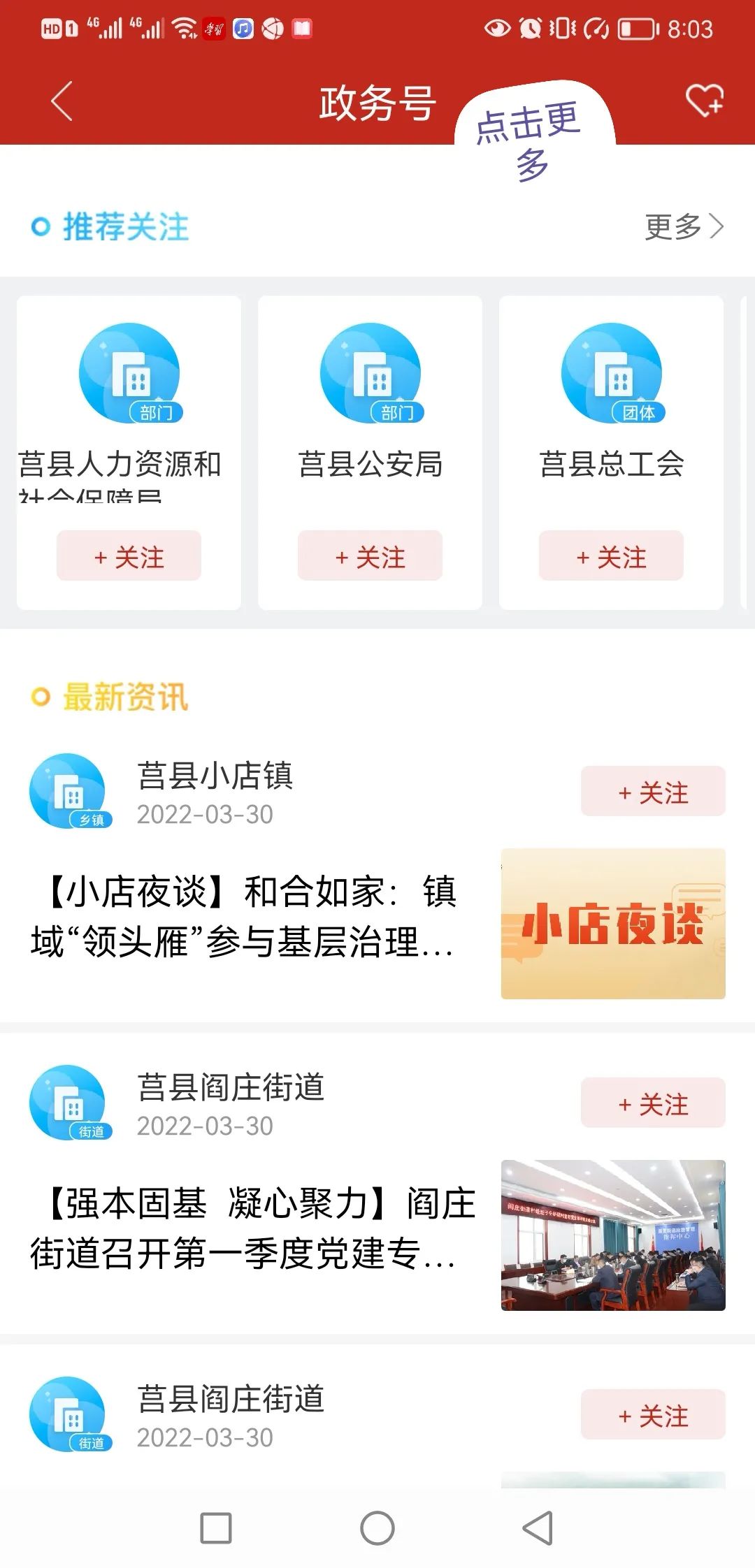Tap the back arrow in the header
Screen dimensions: 755x1568
(62, 102)
